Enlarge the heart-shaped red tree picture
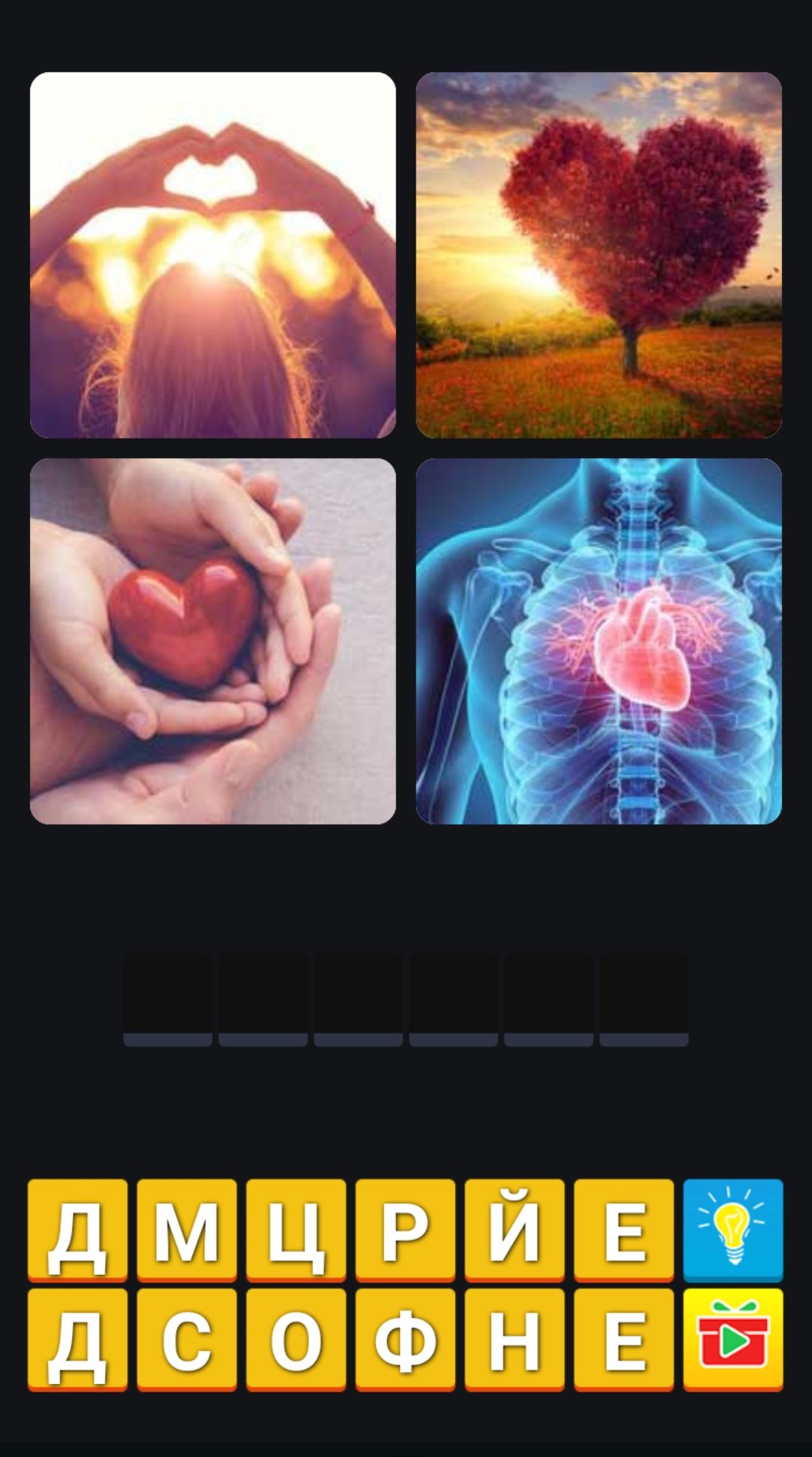 point(598,255)
